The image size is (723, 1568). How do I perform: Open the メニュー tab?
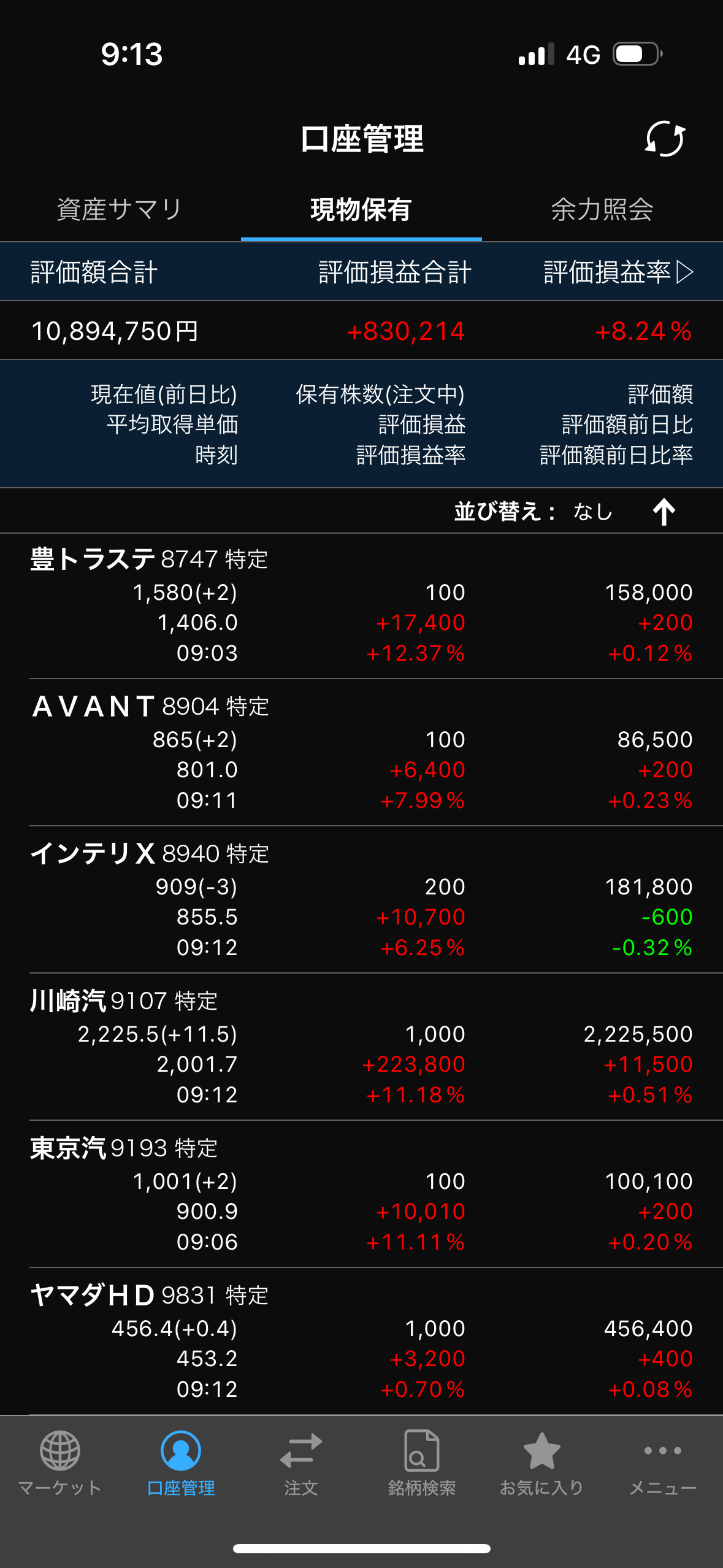click(663, 1463)
